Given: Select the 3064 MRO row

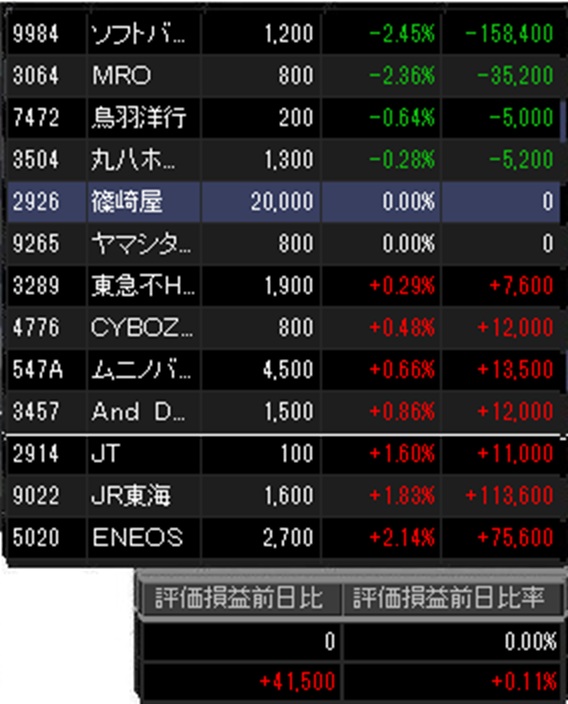Looking at the screenshot, I should pos(284,75).
